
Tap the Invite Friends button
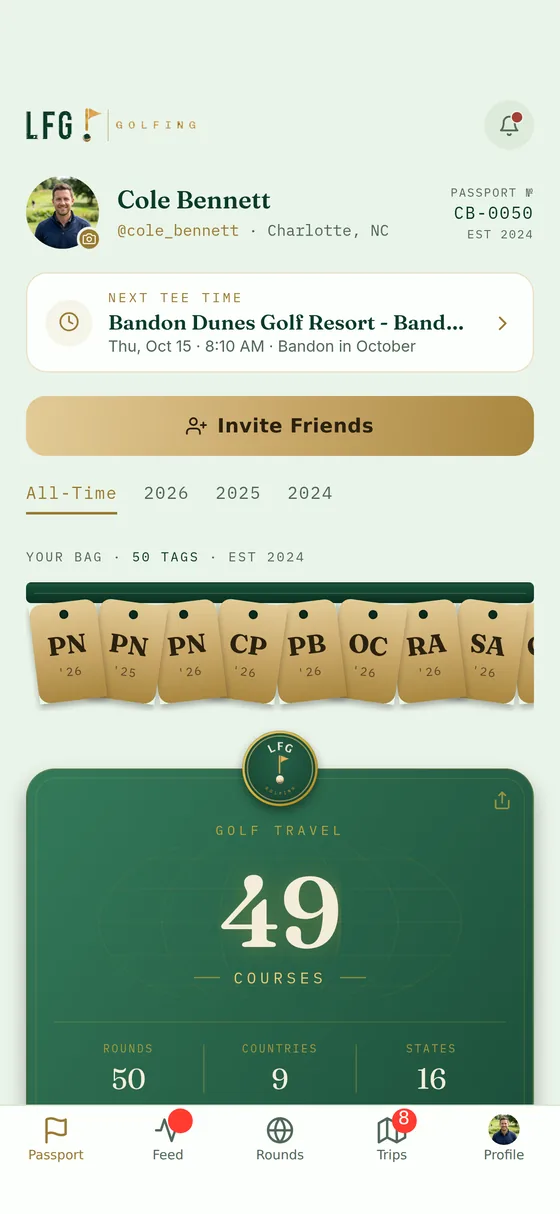(280, 426)
